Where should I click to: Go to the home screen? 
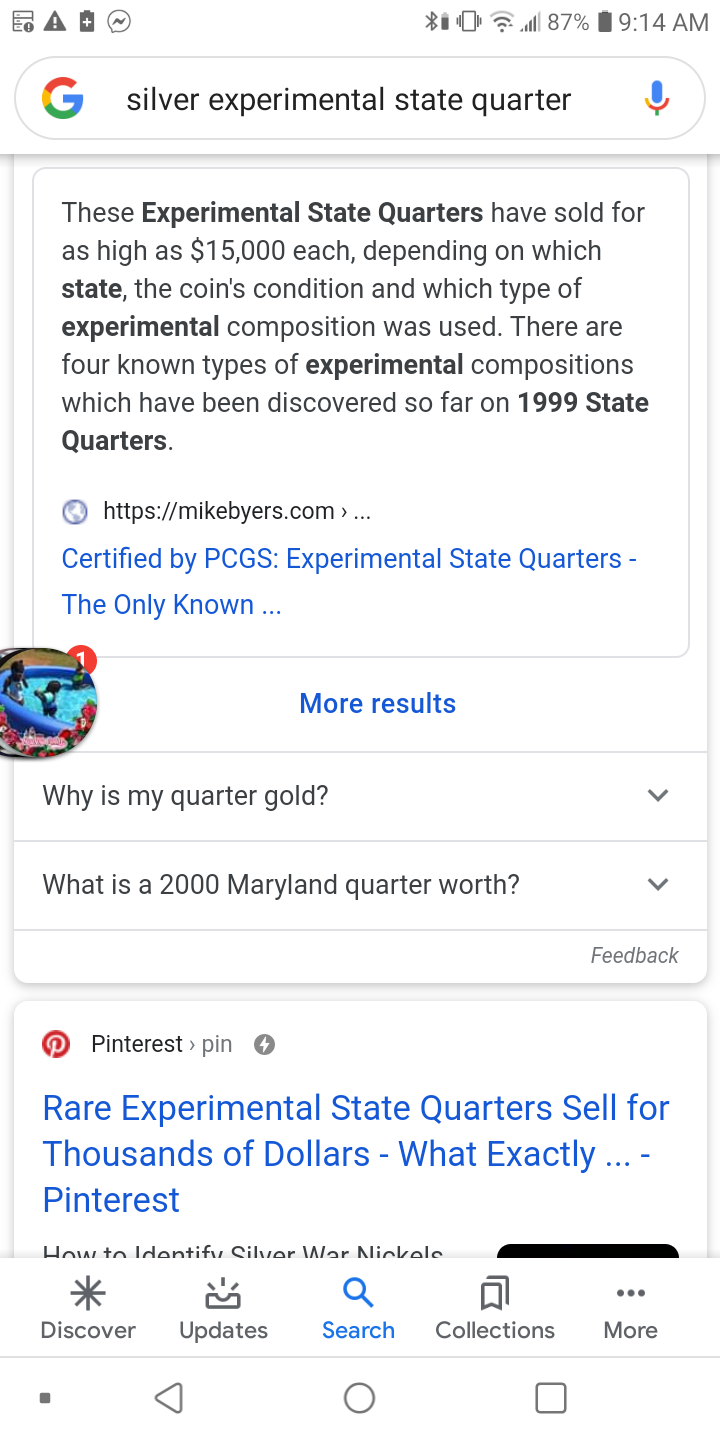click(359, 1397)
